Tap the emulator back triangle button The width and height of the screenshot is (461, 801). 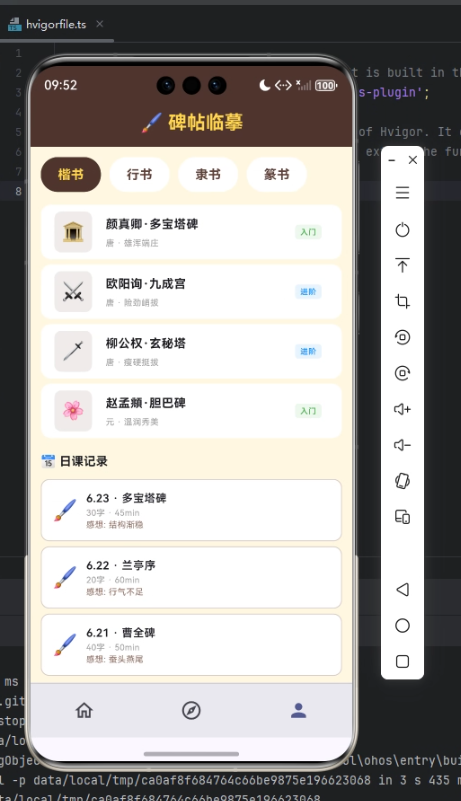[x=402, y=590]
